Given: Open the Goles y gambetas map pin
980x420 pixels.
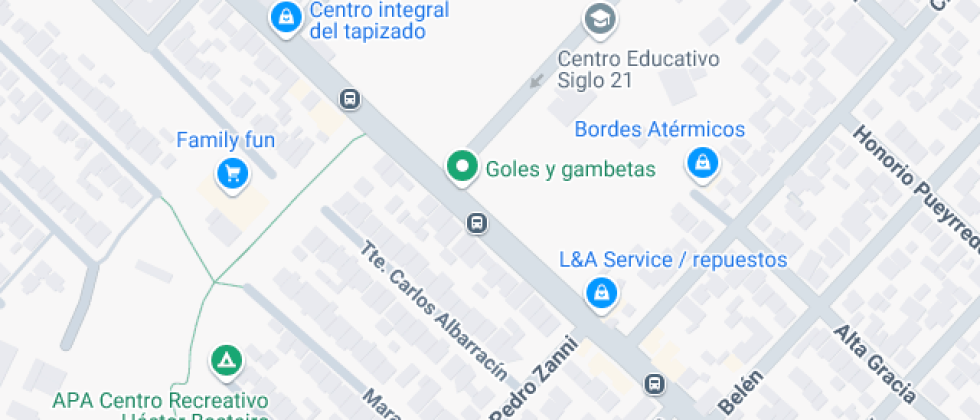Looking at the screenshot, I should tap(461, 167).
